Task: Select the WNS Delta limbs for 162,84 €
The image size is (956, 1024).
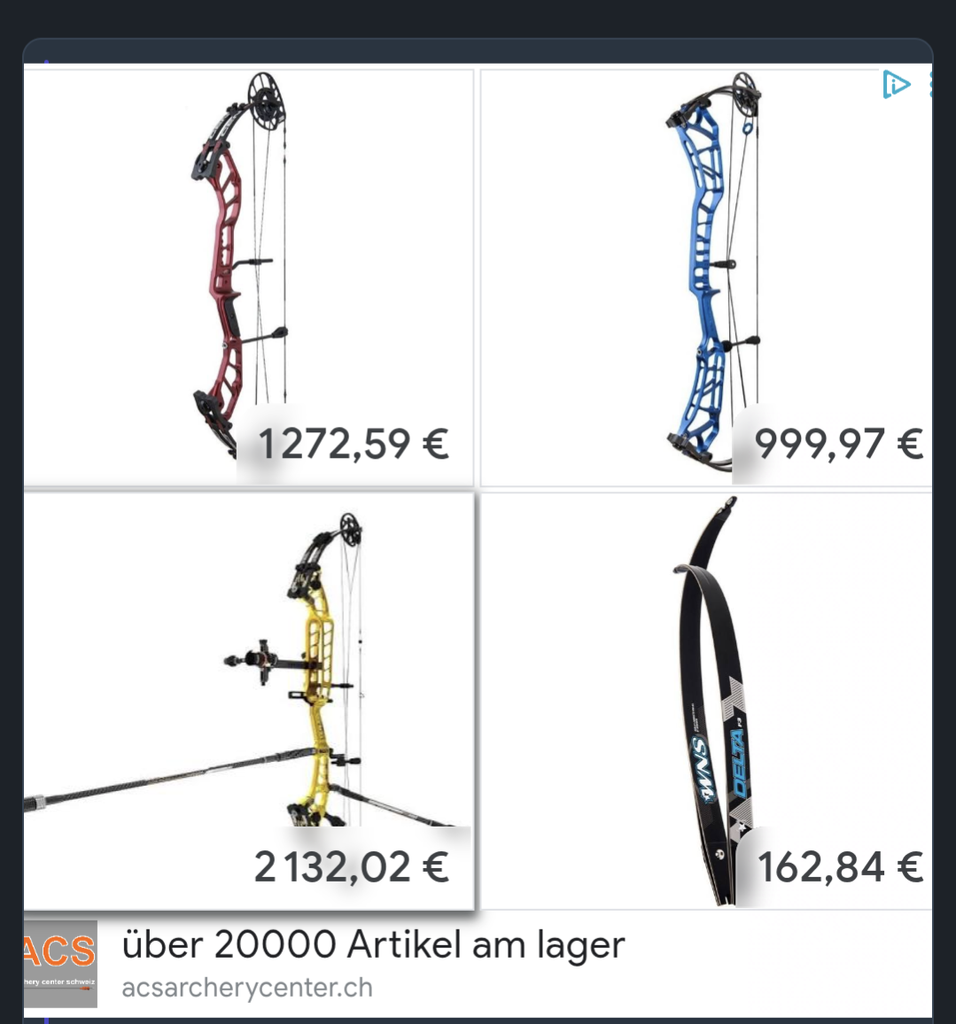Action: point(706,700)
